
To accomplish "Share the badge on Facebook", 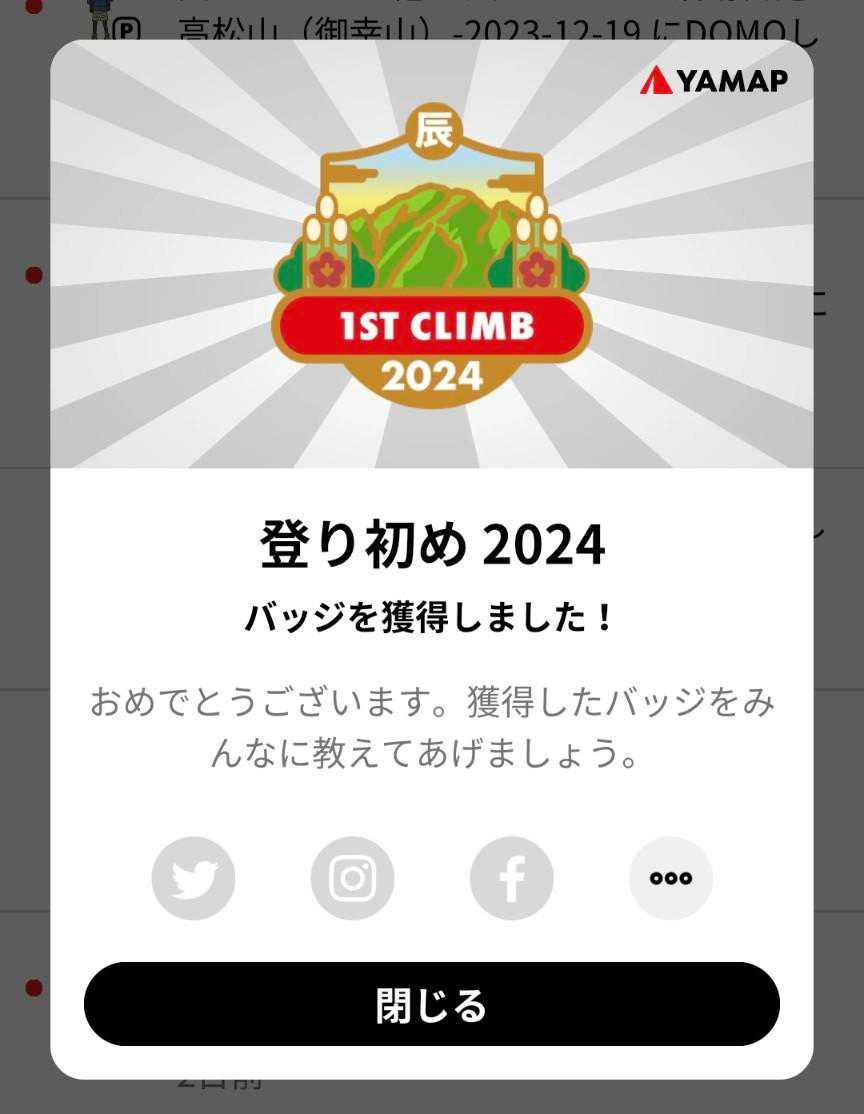I will (512, 878).
